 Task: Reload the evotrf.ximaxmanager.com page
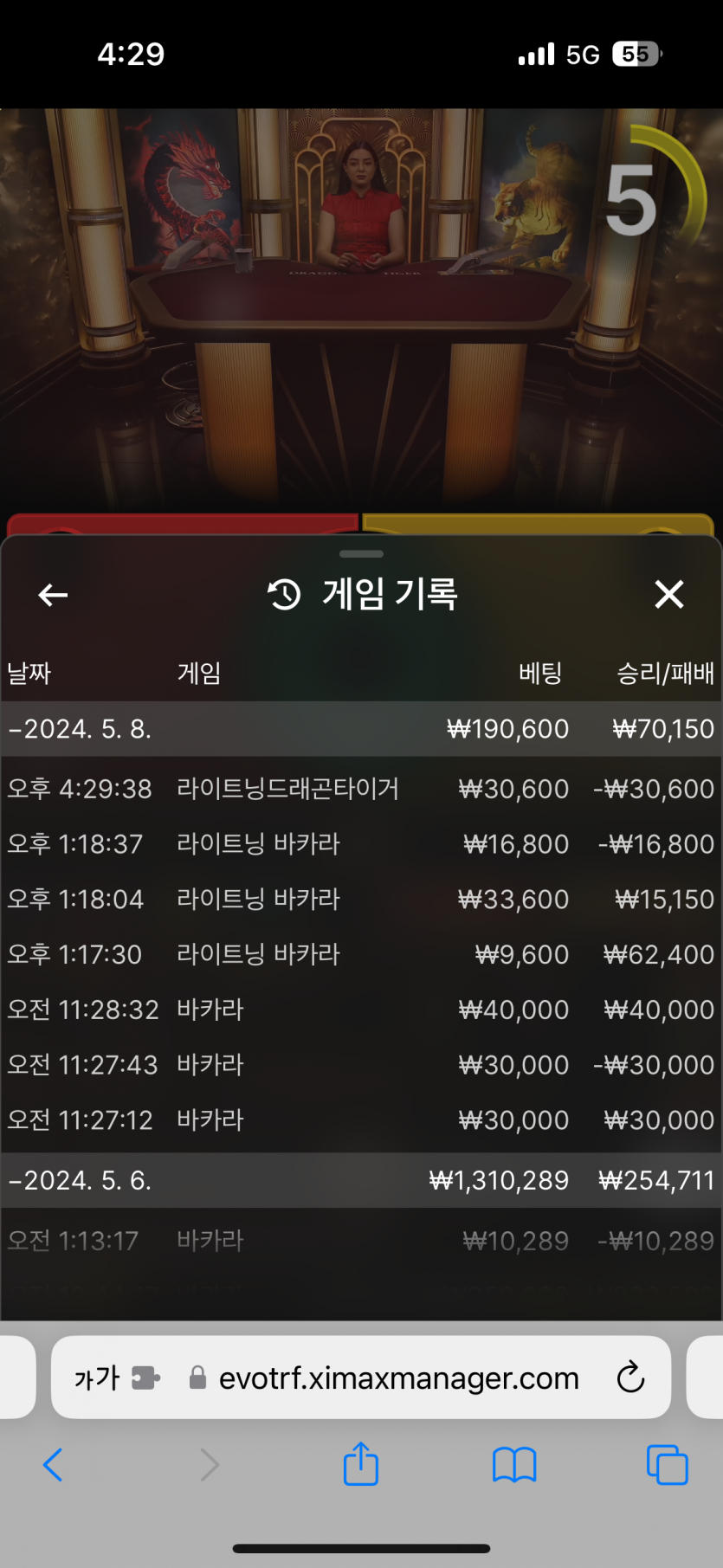coord(630,1378)
